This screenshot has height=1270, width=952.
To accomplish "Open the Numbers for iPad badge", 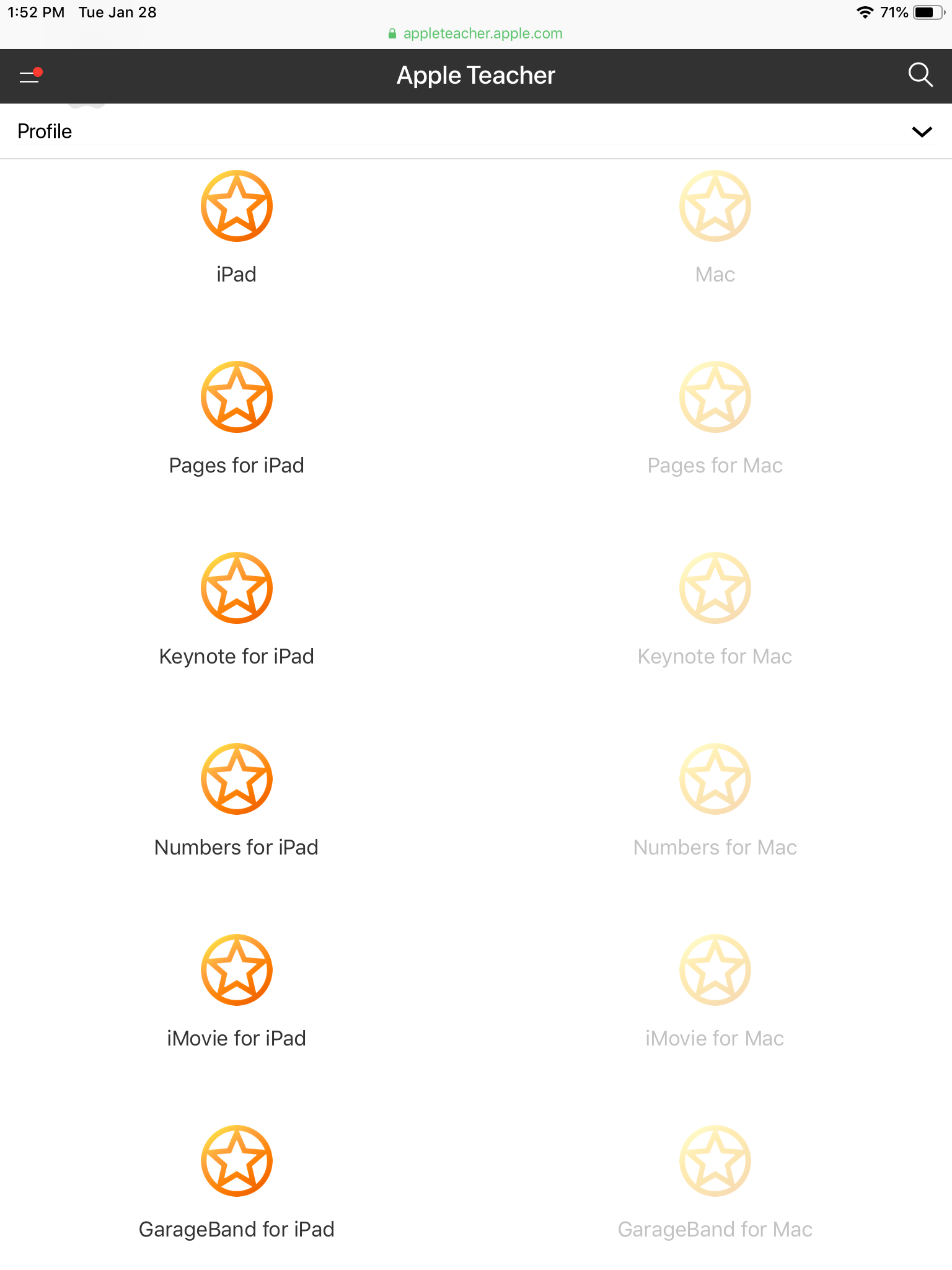I will [236, 779].
